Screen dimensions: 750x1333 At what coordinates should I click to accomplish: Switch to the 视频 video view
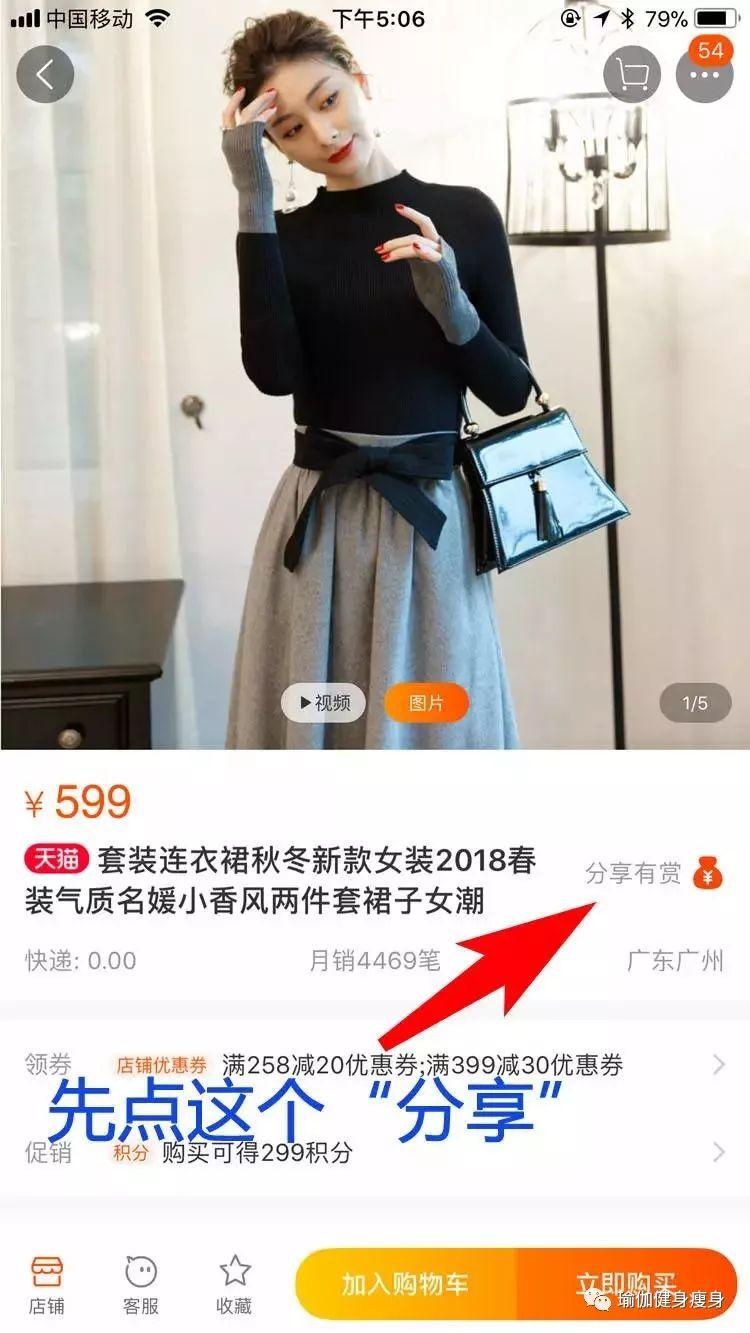pyautogui.click(x=323, y=703)
